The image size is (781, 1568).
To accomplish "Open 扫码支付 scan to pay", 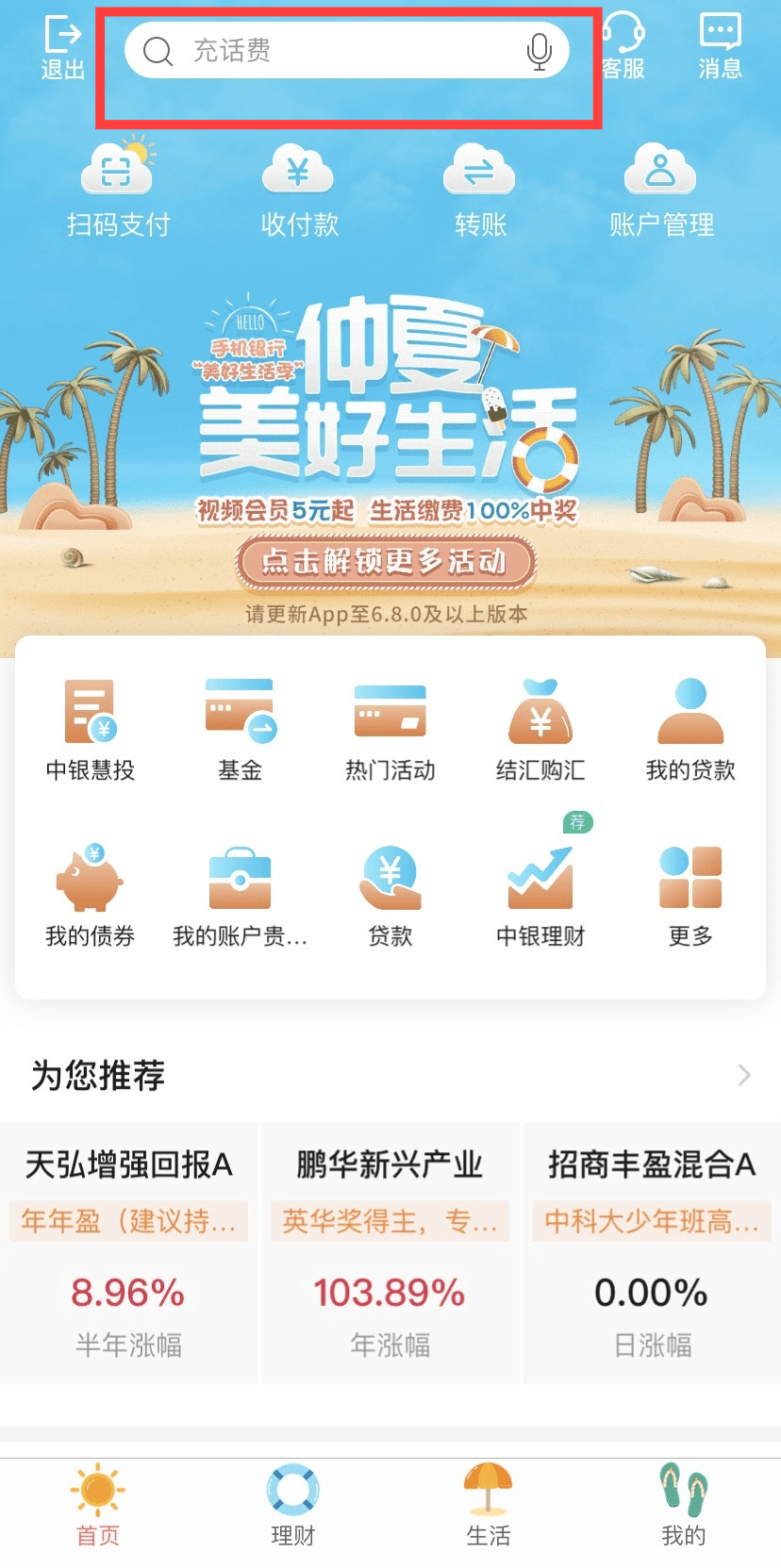I will click(x=118, y=189).
